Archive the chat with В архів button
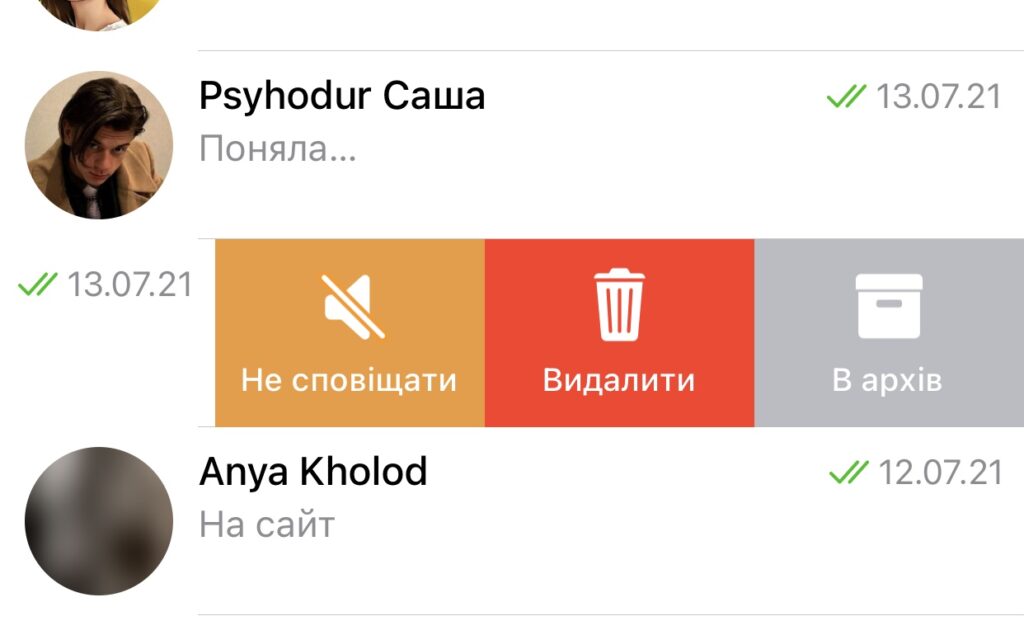 [x=888, y=333]
